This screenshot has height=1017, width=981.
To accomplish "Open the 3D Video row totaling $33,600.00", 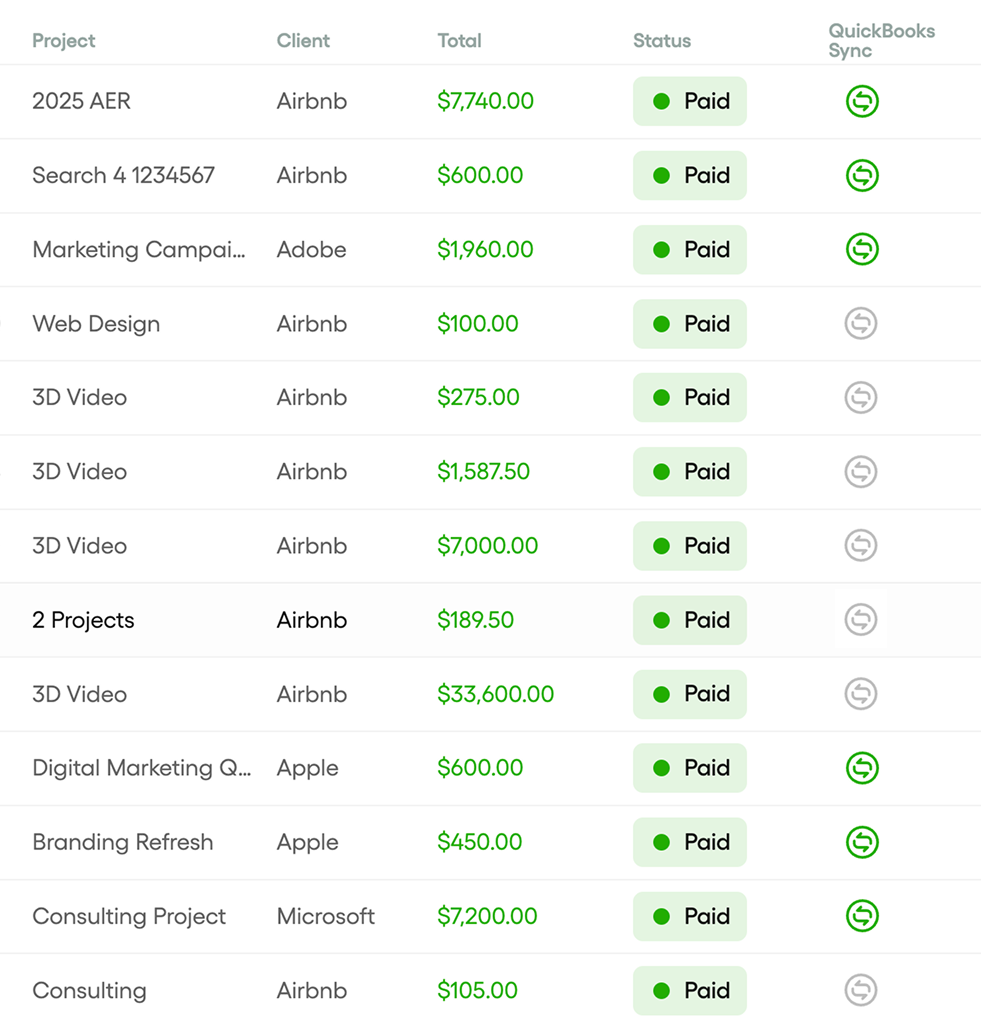I will click(x=80, y=694).
